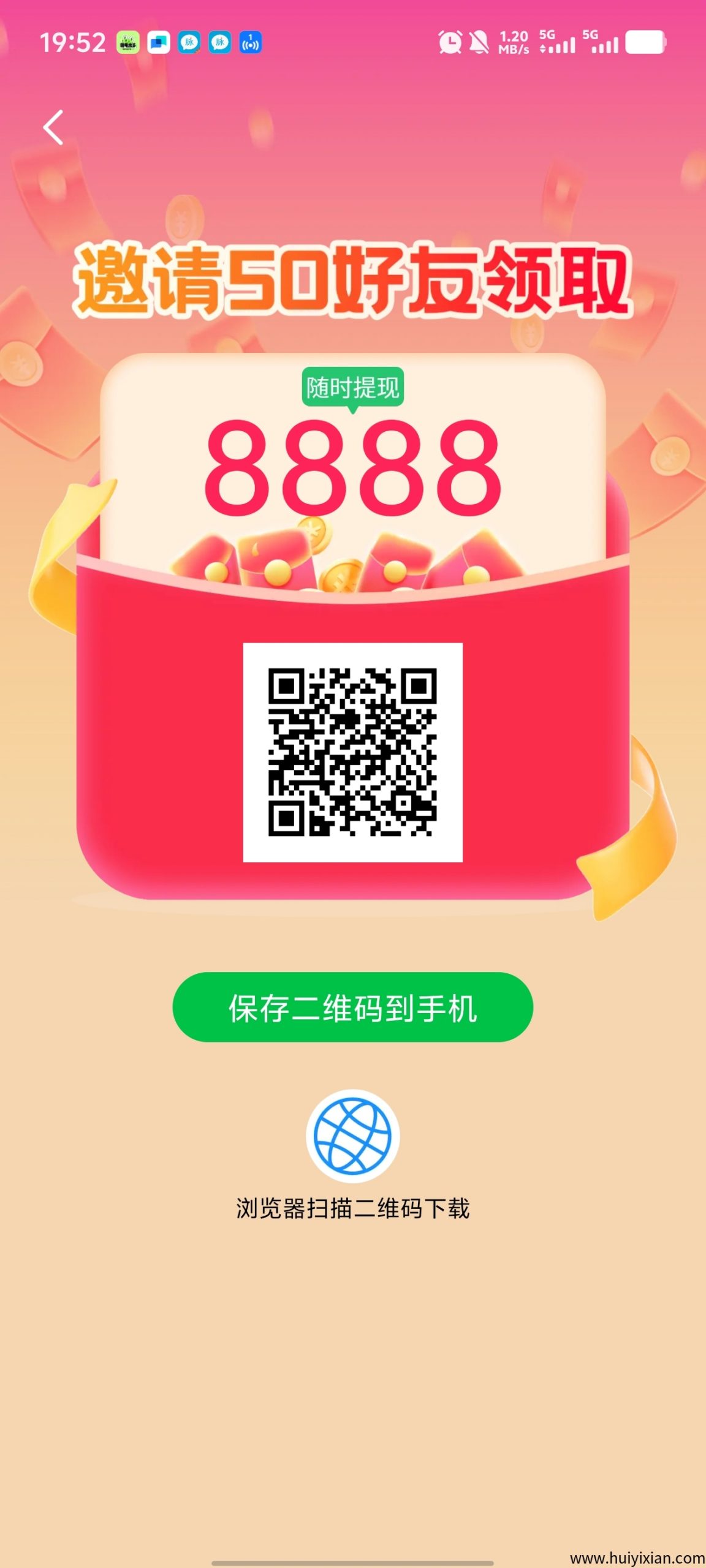Click the green app notification icon beside the clock

point(127,43)
